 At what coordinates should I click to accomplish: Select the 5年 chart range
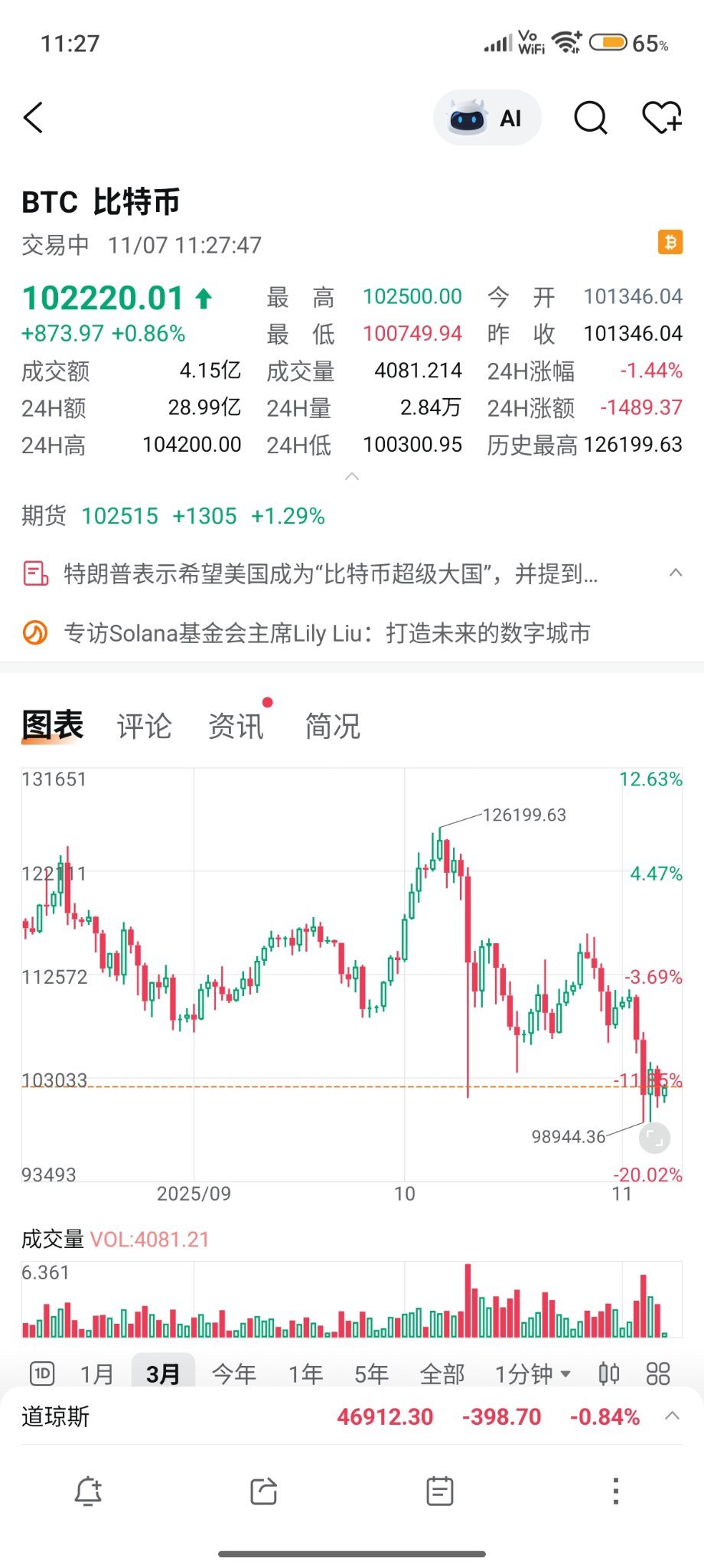click(x=371, y=1374)
